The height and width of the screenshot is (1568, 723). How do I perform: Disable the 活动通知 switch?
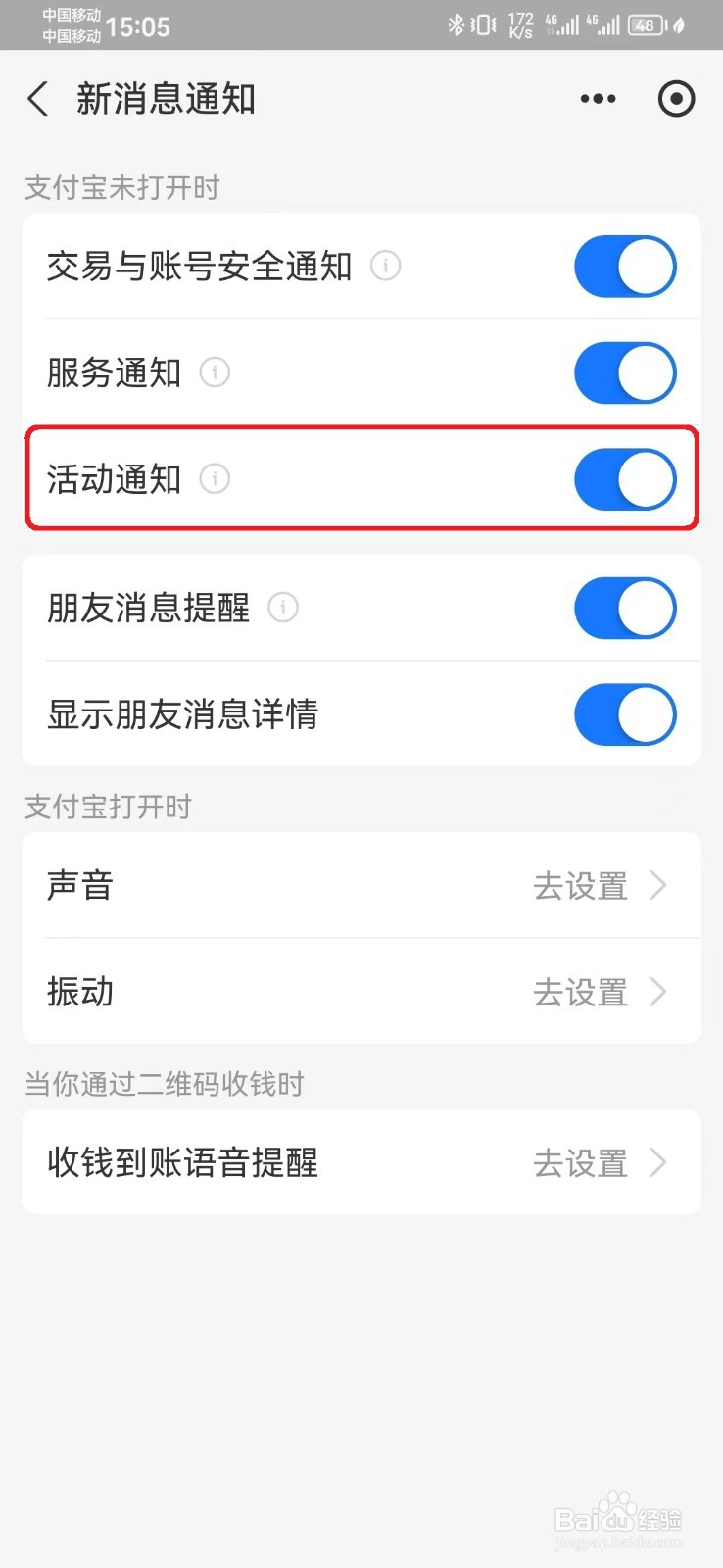pyautogui.click(x=625, y=479)
